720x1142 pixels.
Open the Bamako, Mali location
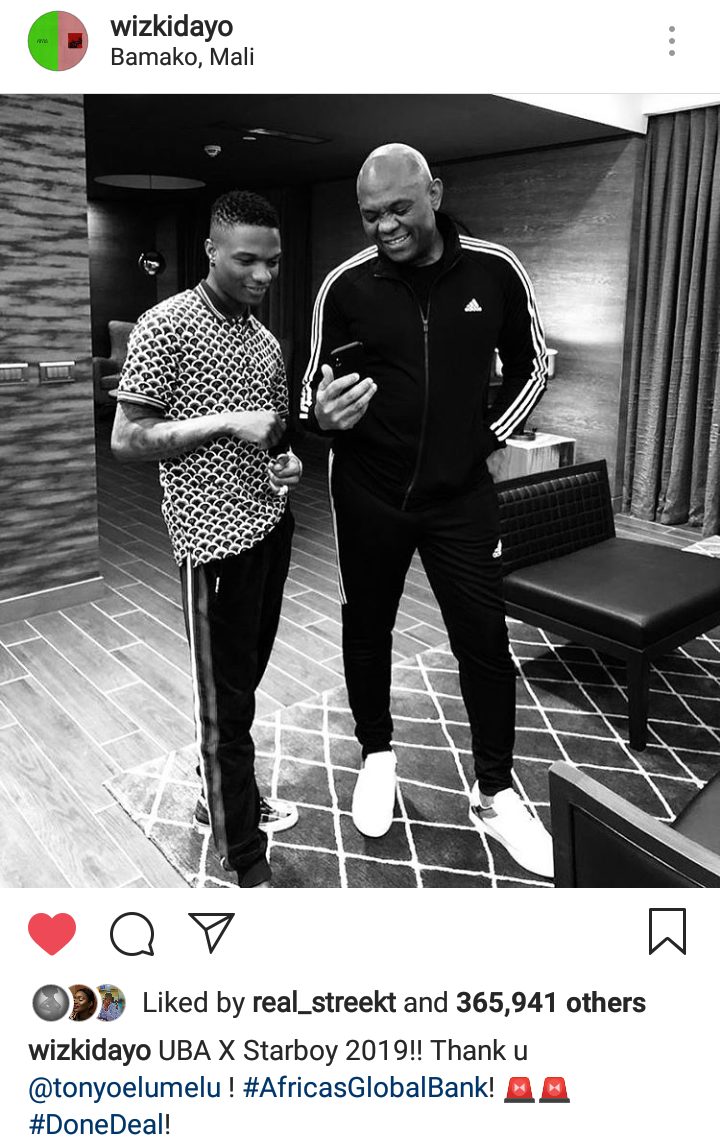point(182,57)
